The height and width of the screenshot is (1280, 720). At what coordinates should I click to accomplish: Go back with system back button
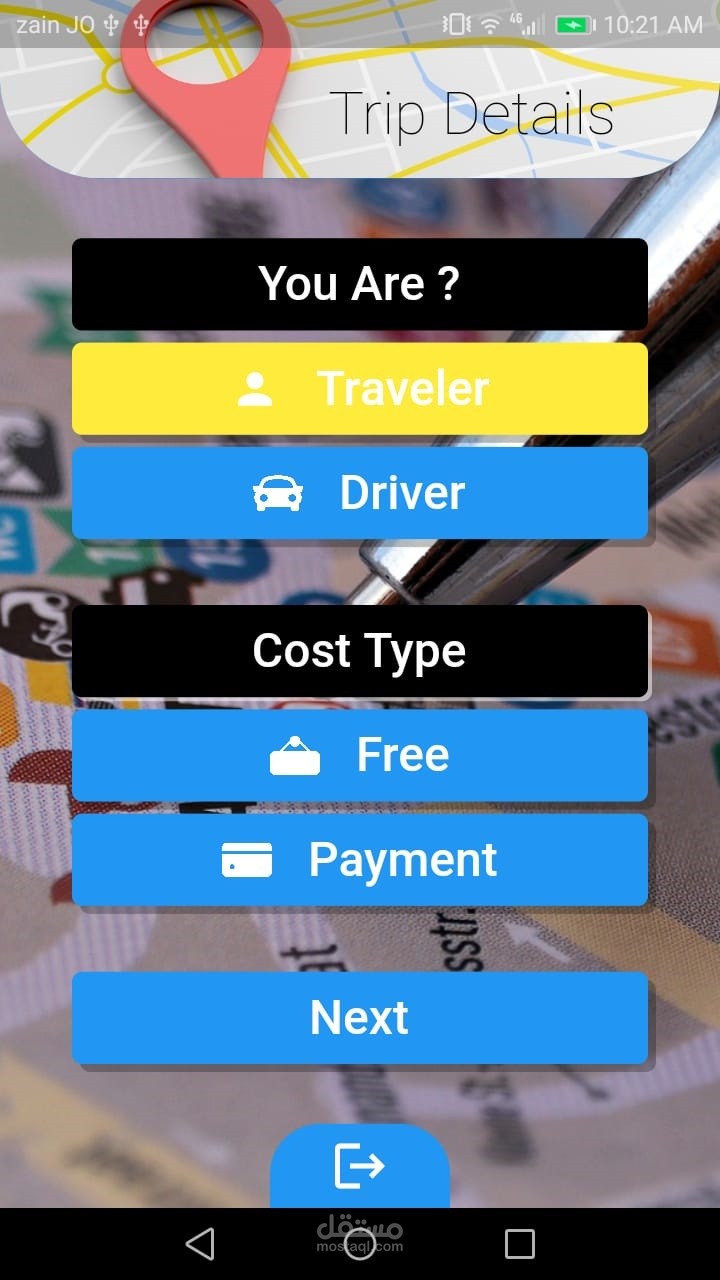click(200, 1244)
